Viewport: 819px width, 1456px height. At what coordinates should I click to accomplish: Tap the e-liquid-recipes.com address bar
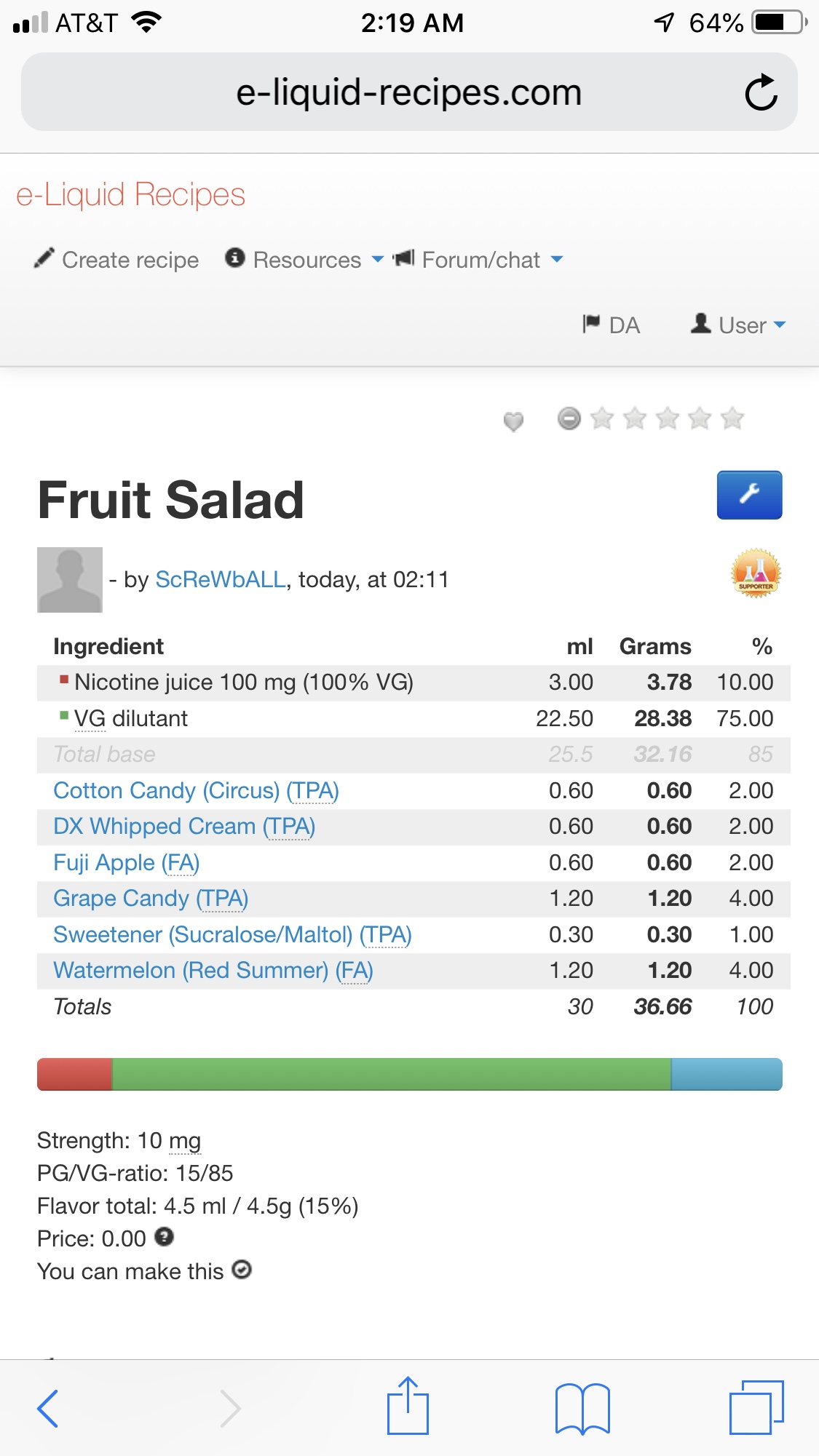408,92
